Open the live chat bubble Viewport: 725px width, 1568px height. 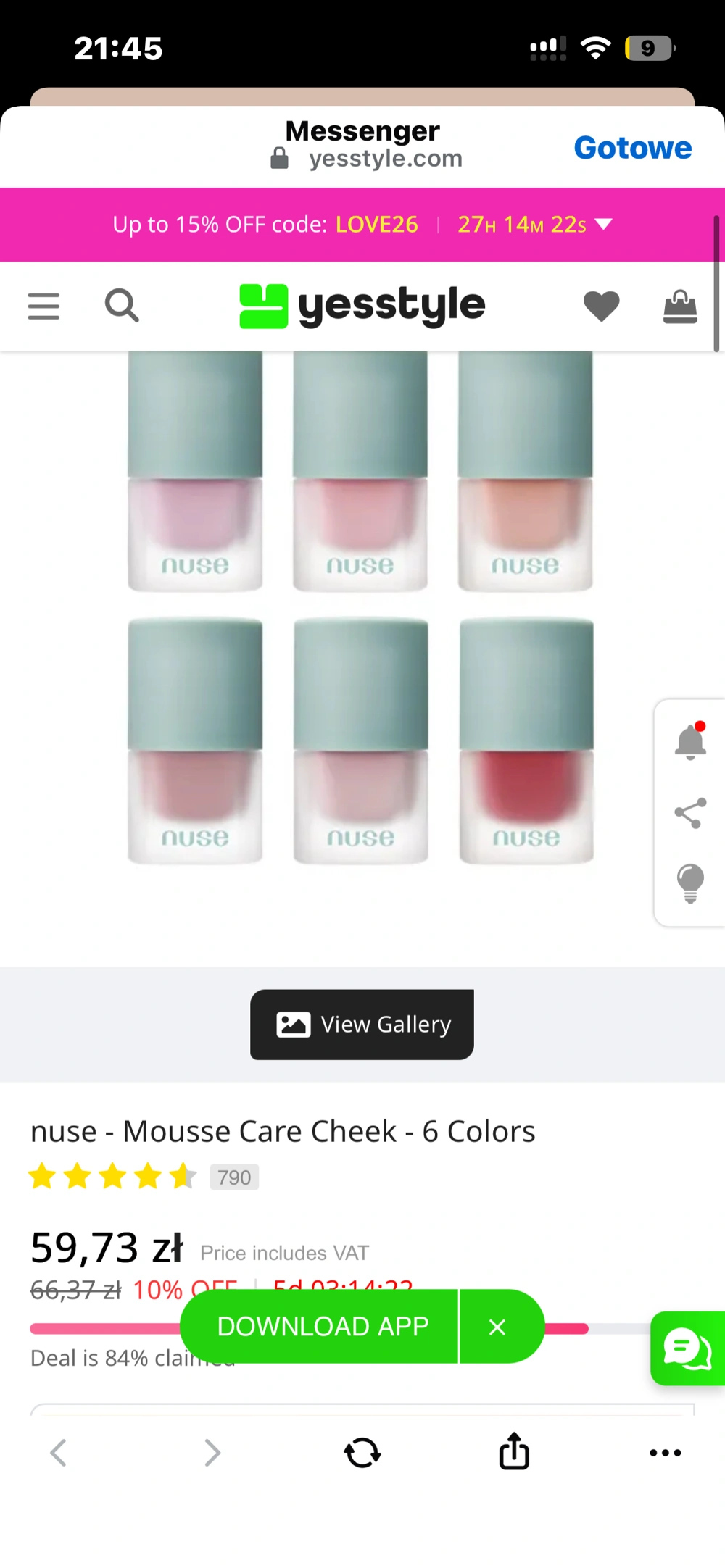688,1348
